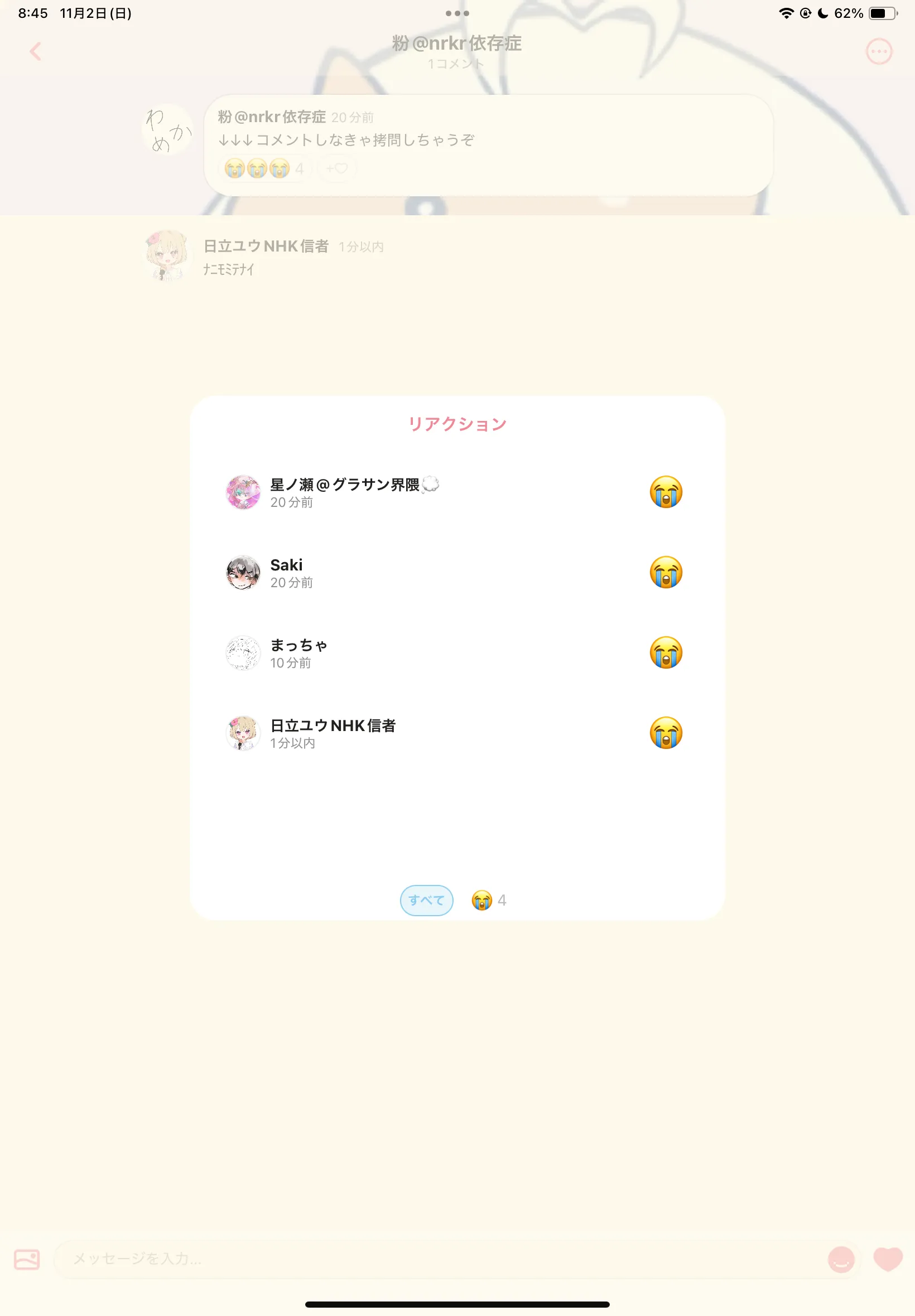The height and width of the screenshot is (1316, 915).
Task: Tap the メッセージを入力 message field
Action: pyautogui.click(x=436, y=1259)
